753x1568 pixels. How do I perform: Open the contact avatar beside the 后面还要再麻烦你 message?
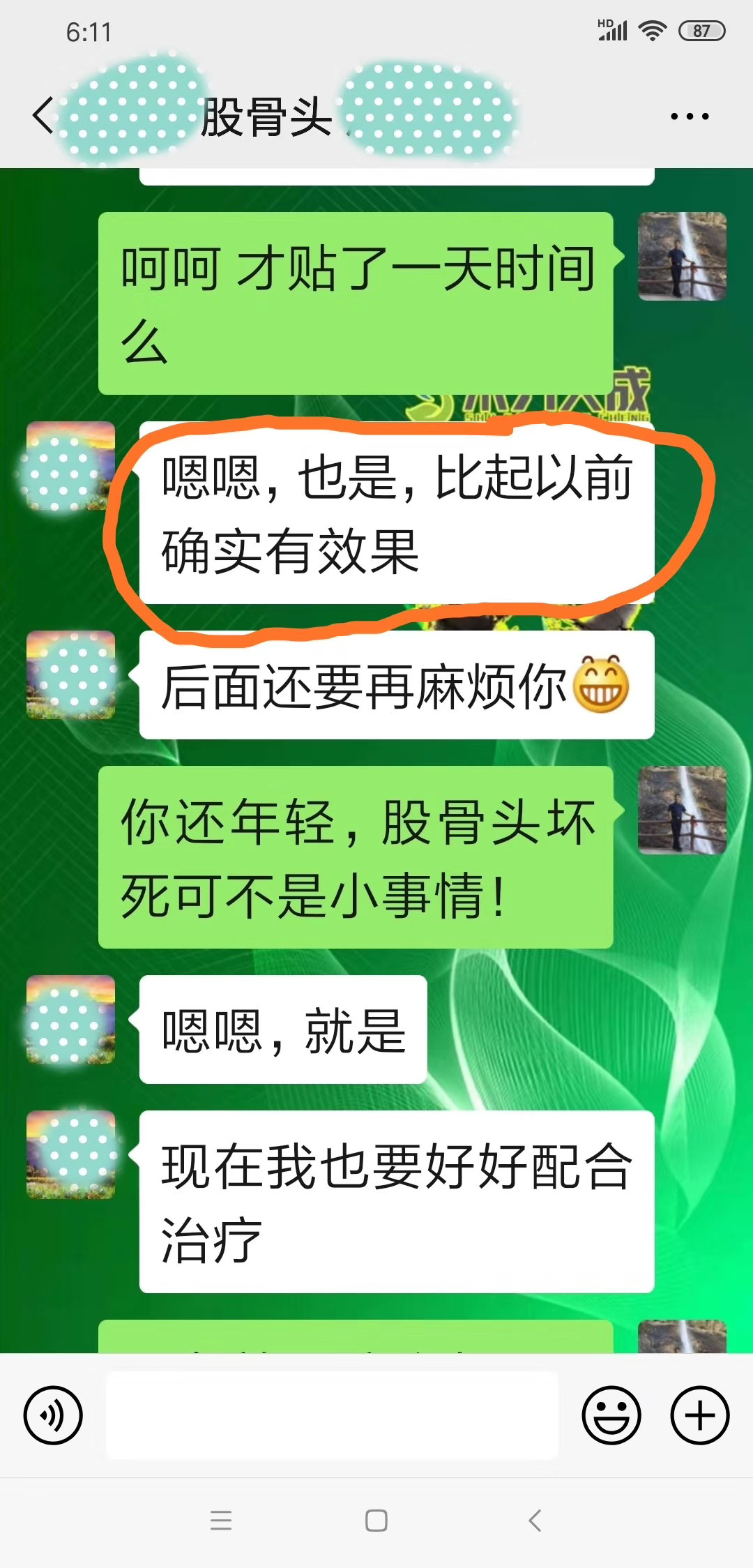pos(70,674)
